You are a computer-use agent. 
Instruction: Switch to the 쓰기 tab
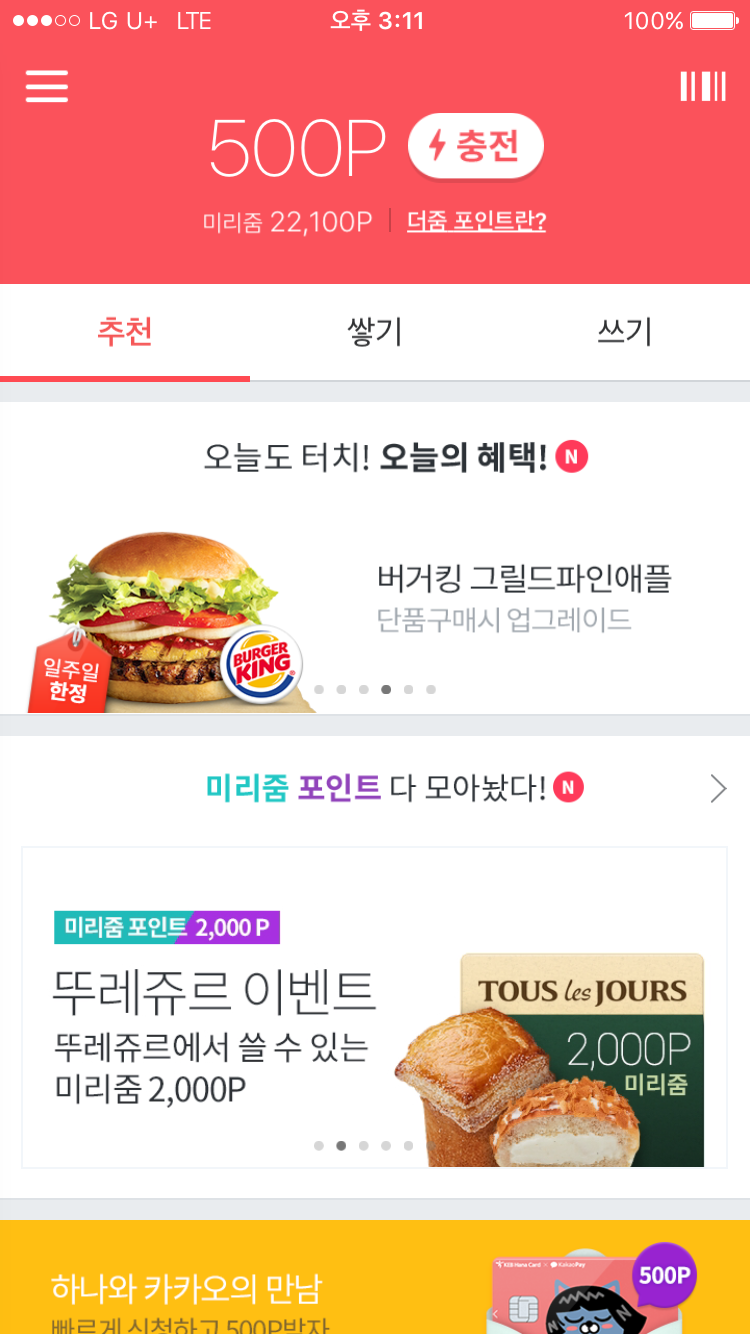pyautogui.click(x=624, y=332)
